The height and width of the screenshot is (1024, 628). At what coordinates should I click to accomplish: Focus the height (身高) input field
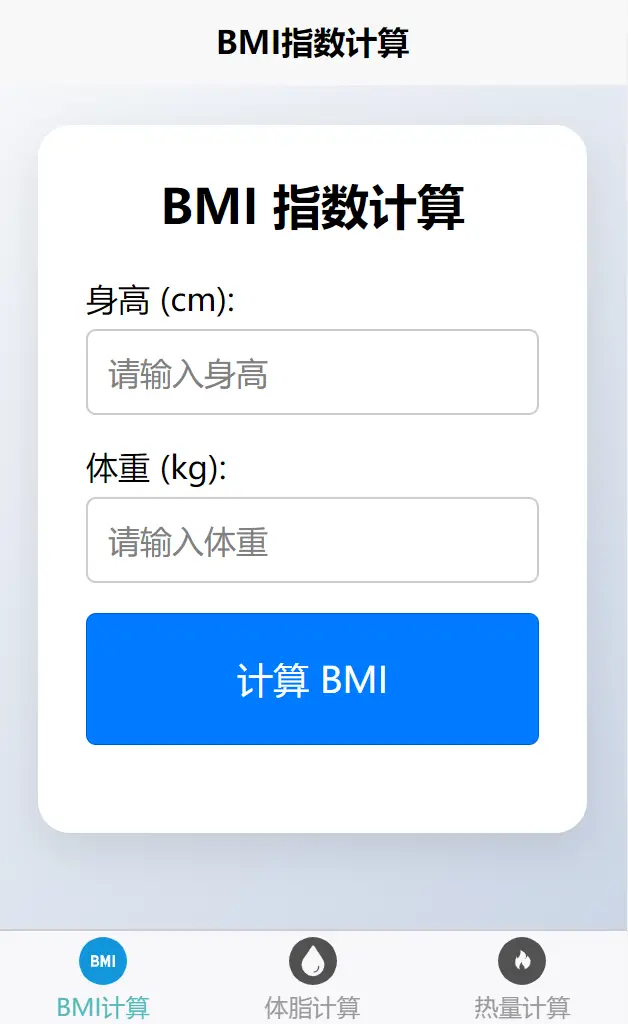312,372
